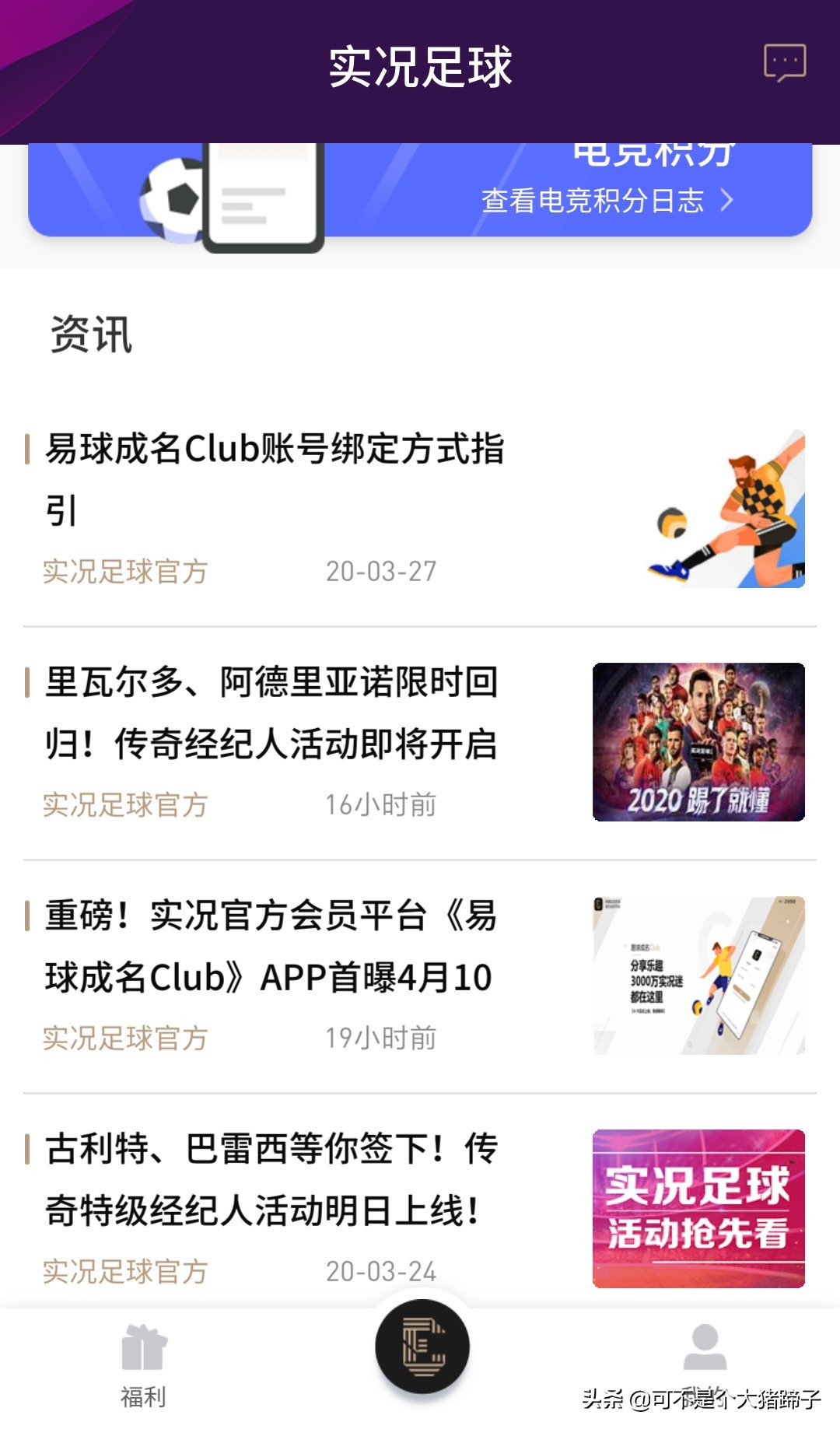
Task: View the 查看电竞积分日志 points log
Action: [x=607, y=201]
